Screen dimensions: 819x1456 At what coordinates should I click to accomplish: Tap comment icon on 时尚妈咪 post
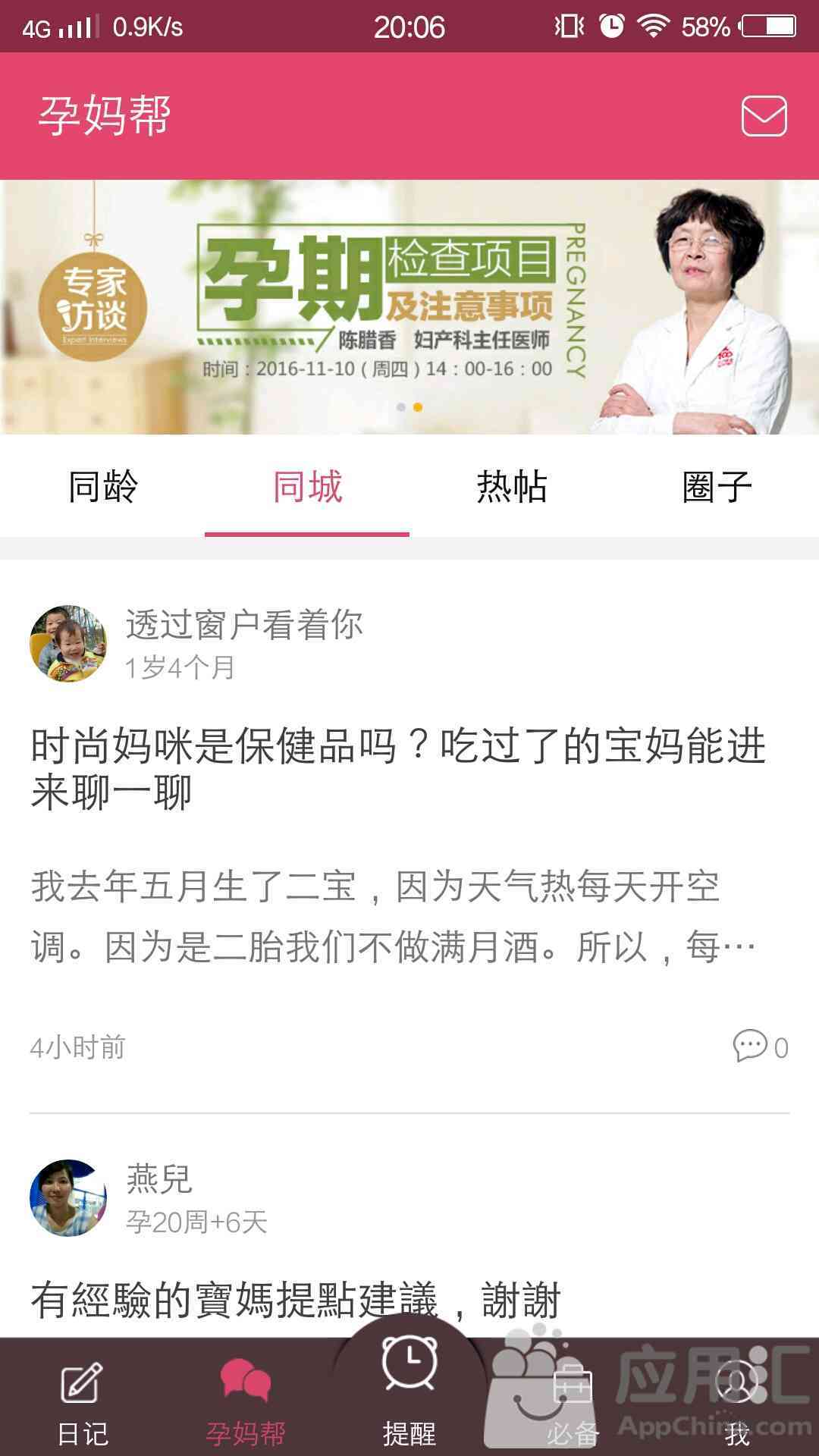tap(751, 1046)
